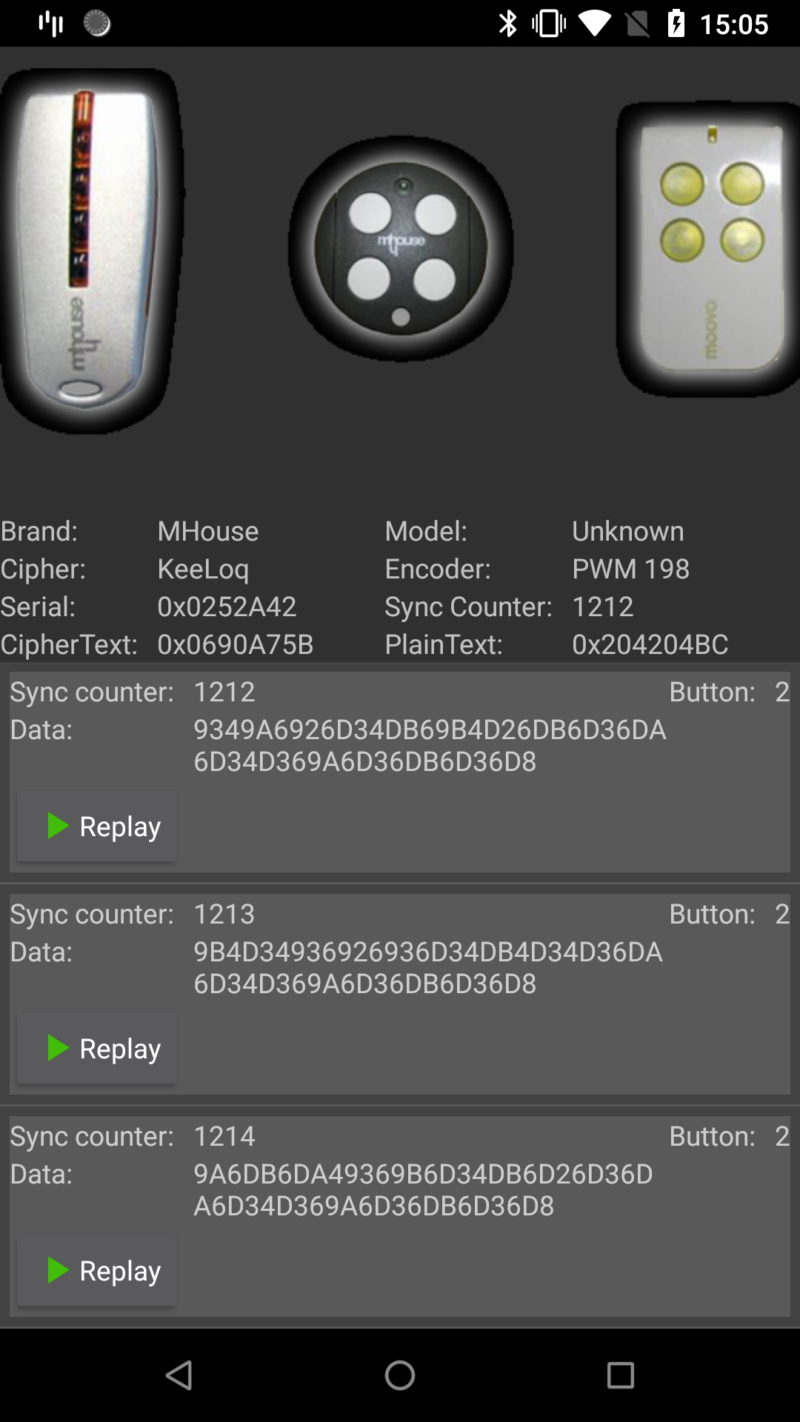This screenshot has width=800, height=1422.
Task: Replay the capture with sync counter 1212
Action: tap(97, 826)
